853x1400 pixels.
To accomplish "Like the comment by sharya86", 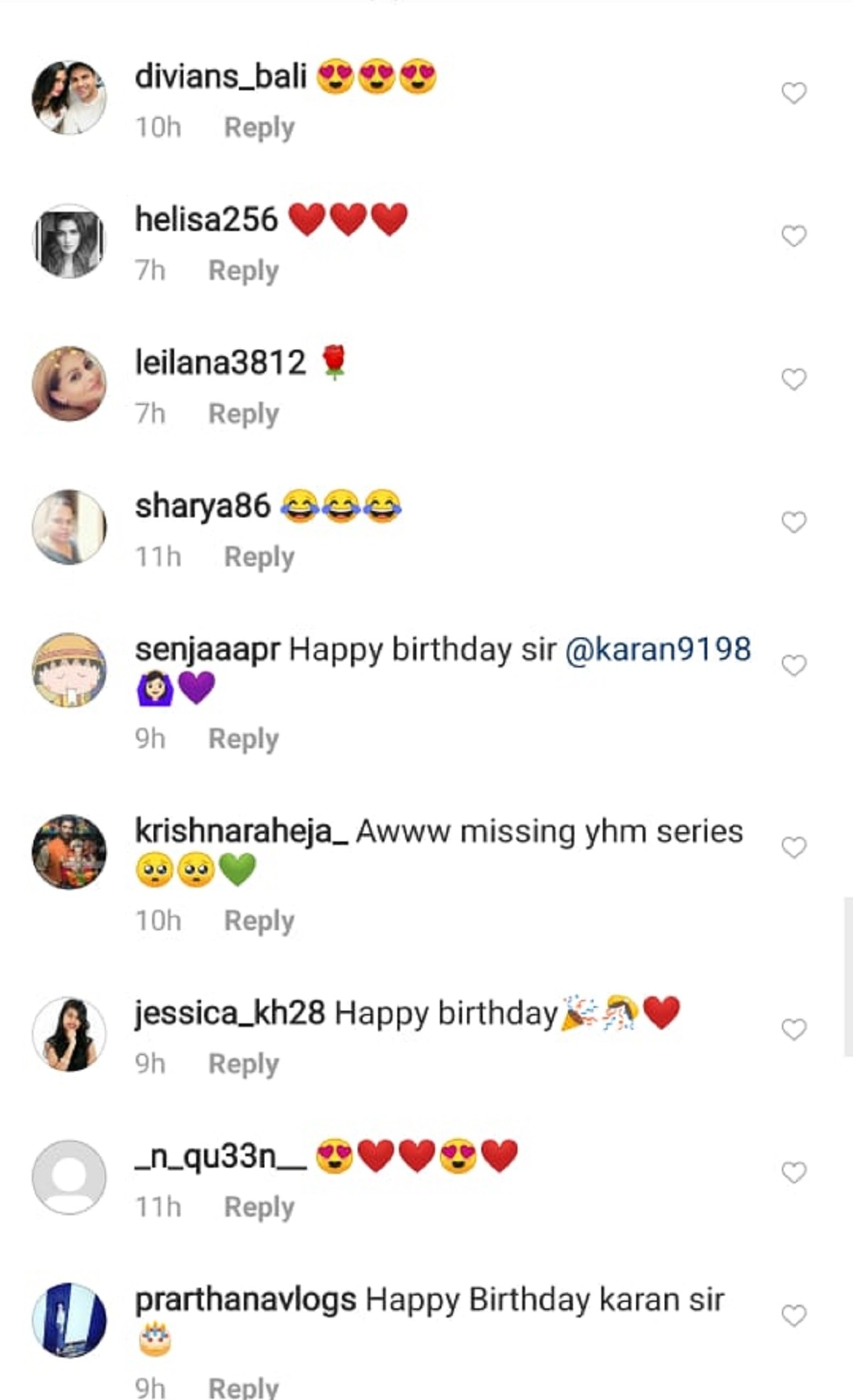I will [x=793, y=522].
